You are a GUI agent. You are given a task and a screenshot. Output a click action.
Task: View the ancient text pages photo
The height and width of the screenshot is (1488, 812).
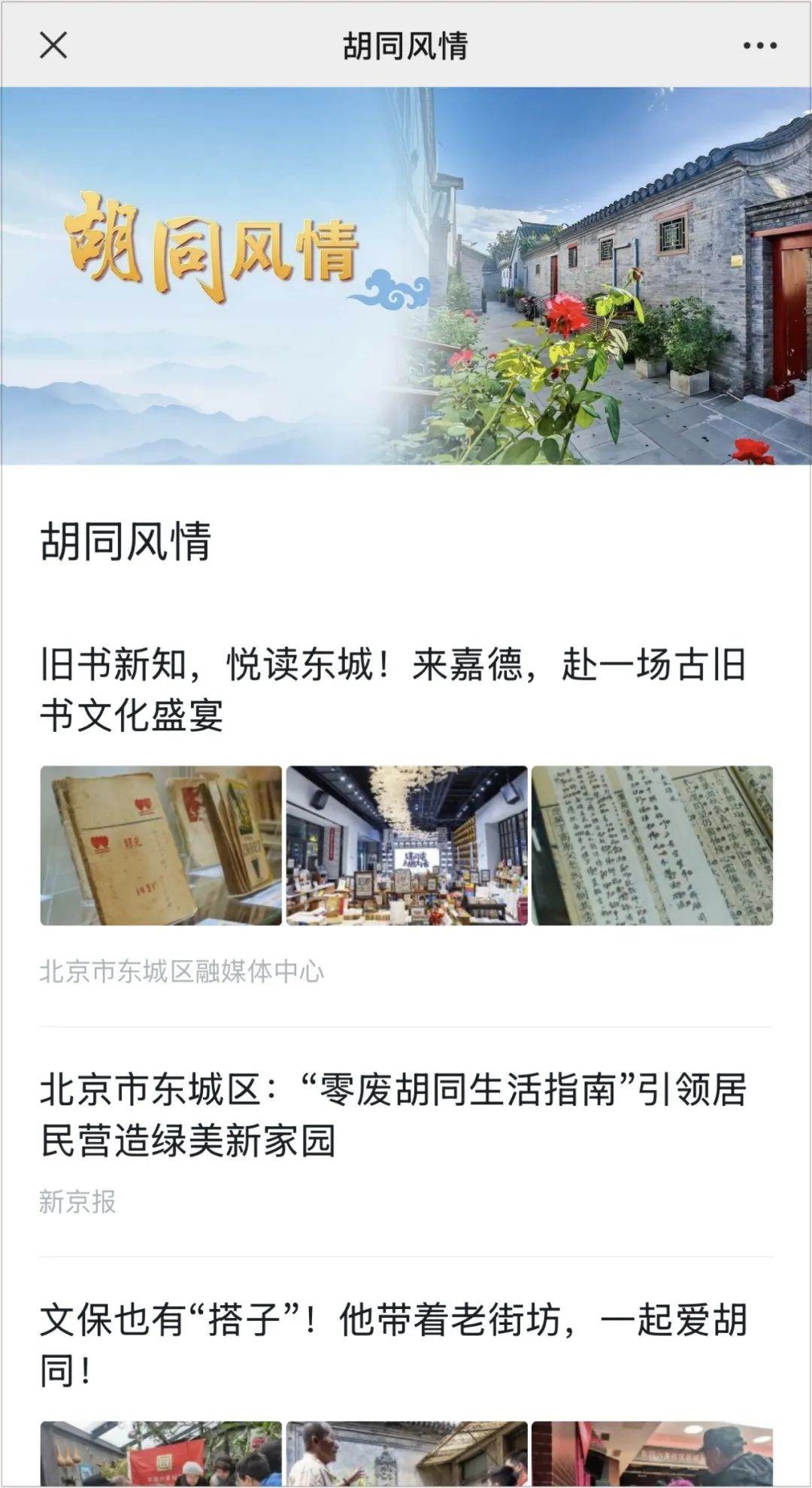click(x=652, y=846)
